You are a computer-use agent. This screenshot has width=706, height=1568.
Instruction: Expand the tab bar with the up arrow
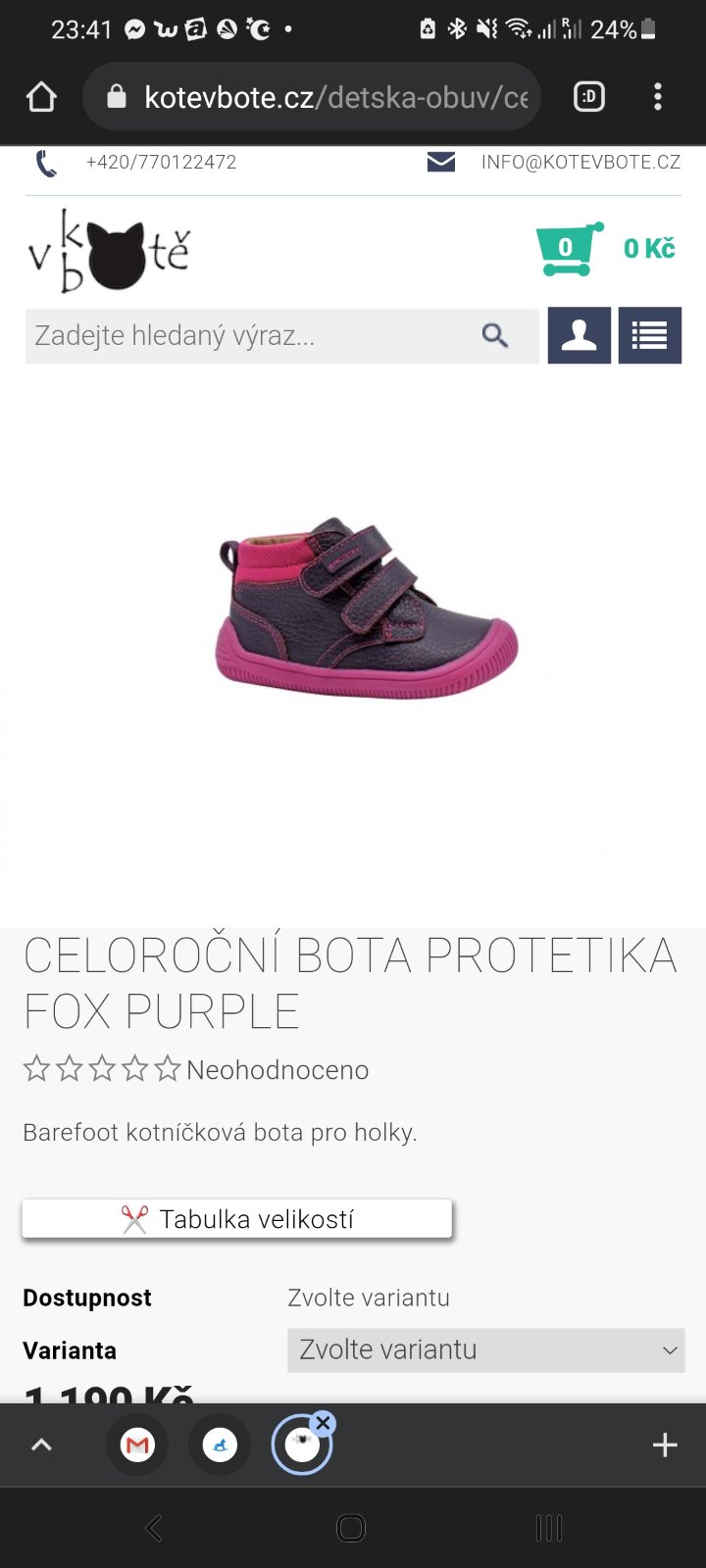pyautogui.click(x=41, y=1445)
